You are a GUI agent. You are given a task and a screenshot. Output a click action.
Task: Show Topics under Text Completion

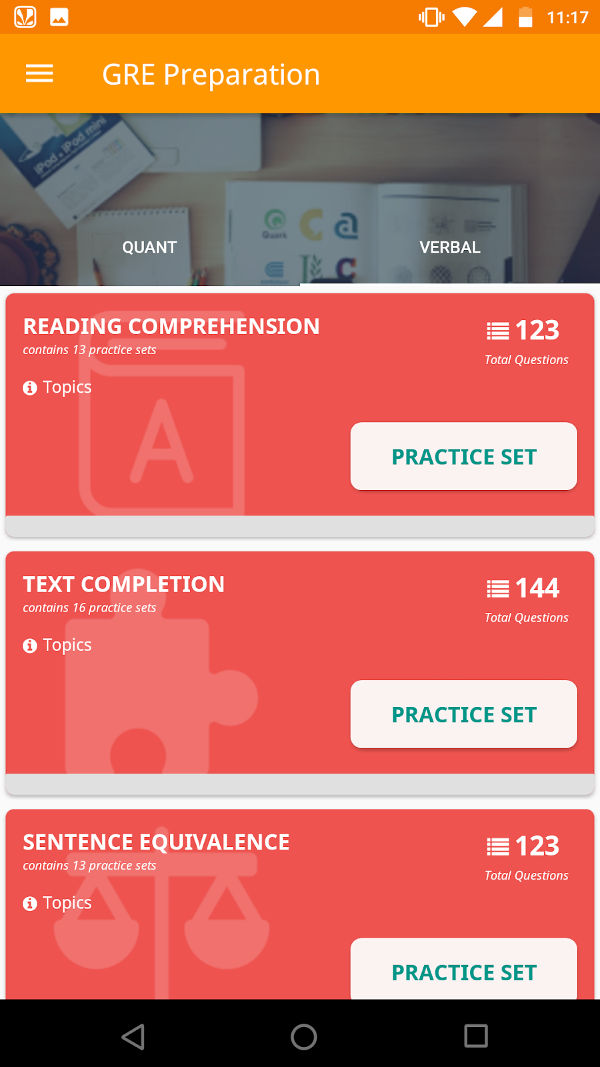pos(57,645)
